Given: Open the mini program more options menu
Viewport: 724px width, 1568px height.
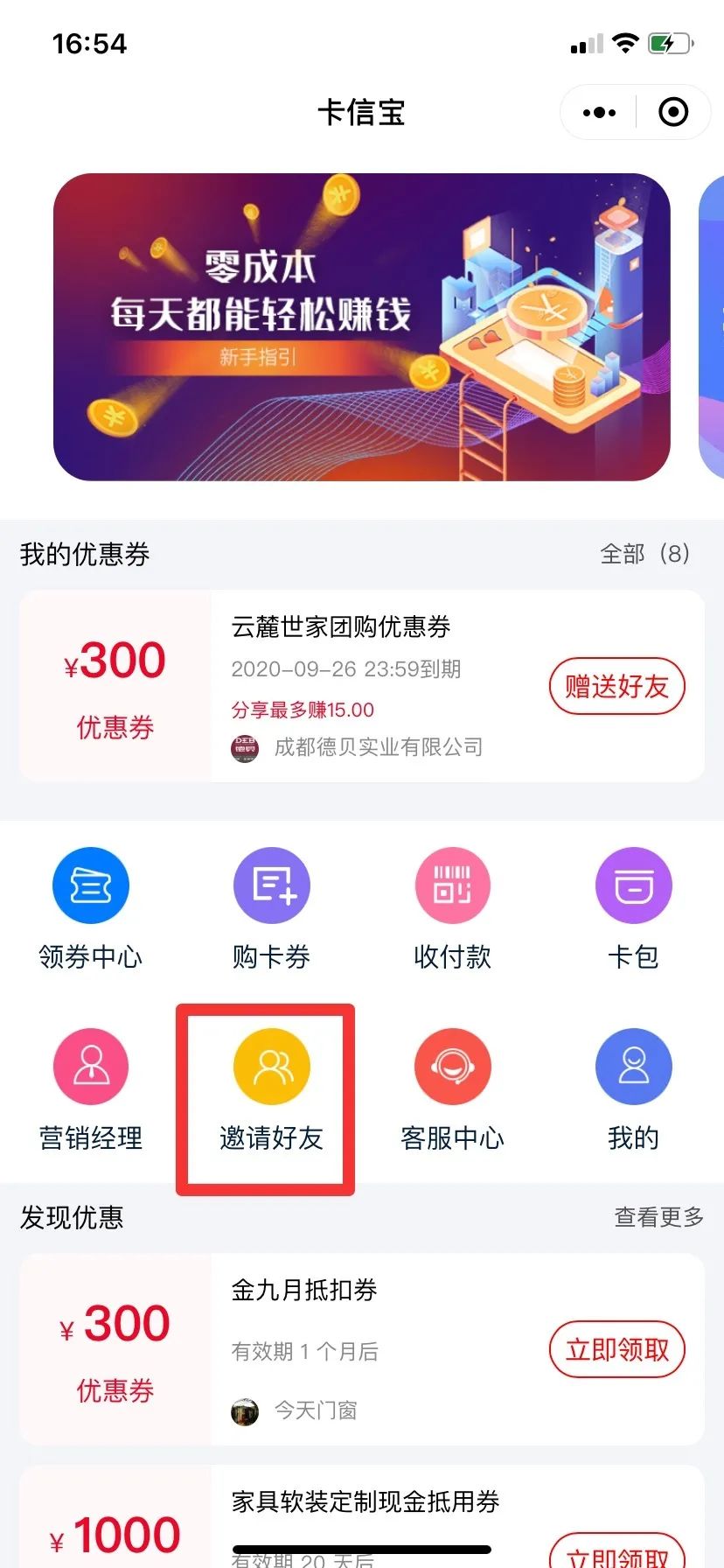Looking at the screenshot, I should coord(599,112).
